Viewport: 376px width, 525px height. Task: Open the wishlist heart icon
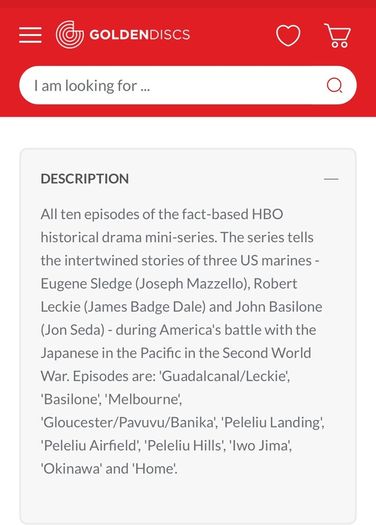[288, 35]
